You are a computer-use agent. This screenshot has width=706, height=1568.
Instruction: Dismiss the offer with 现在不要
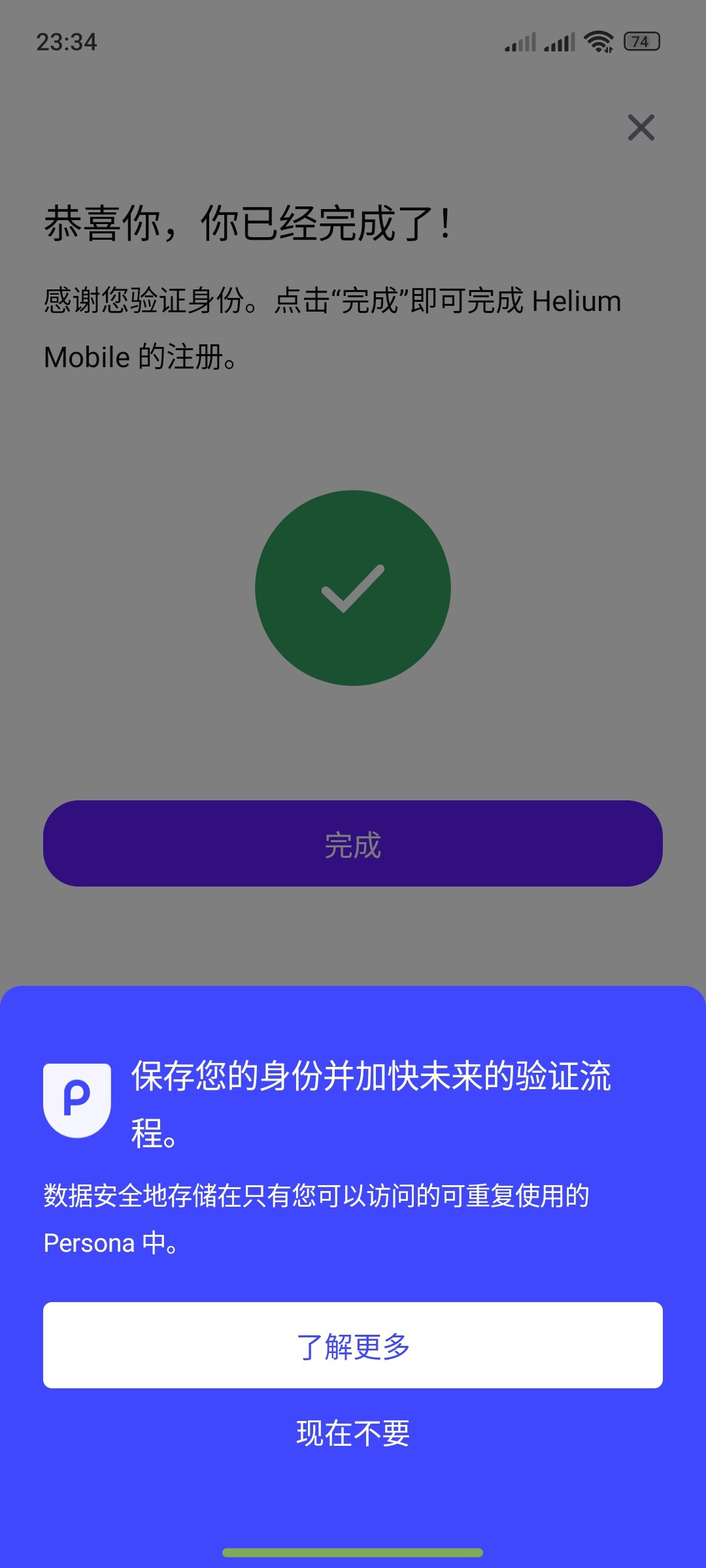(353, 1433)
